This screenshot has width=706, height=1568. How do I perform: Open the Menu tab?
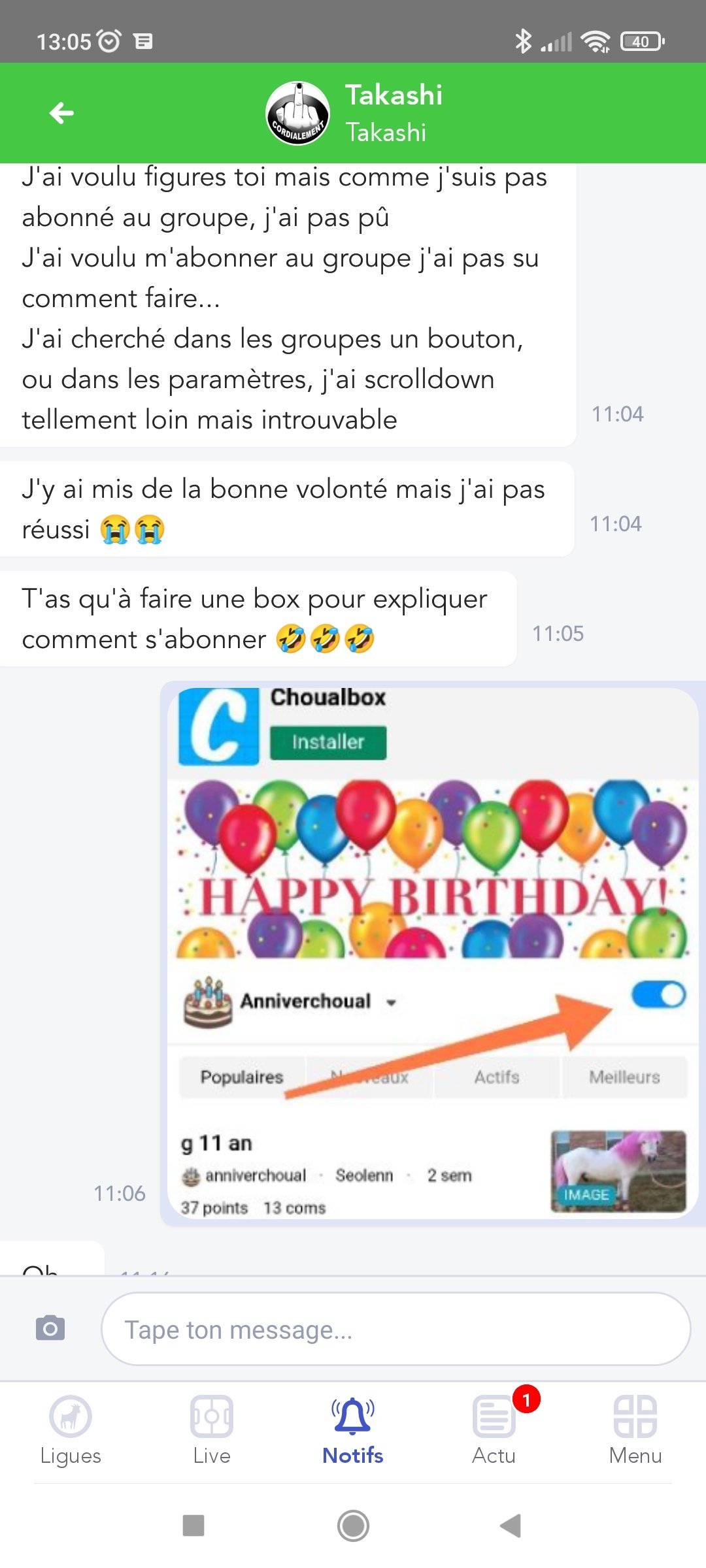[x=635, y=1429]
